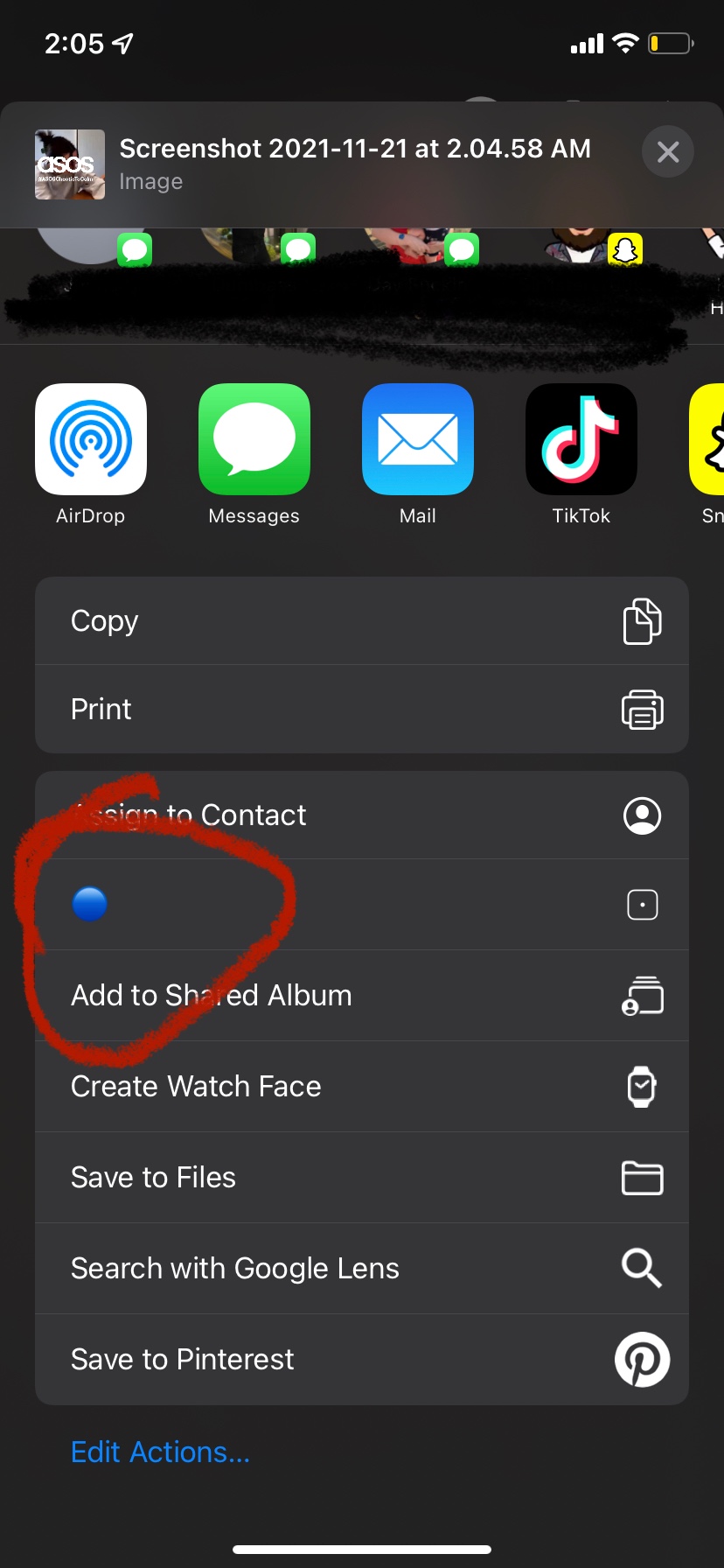Tap the blue circled hidden action
This screenshot has width=724, height=1568.
[x=90, y=905]
